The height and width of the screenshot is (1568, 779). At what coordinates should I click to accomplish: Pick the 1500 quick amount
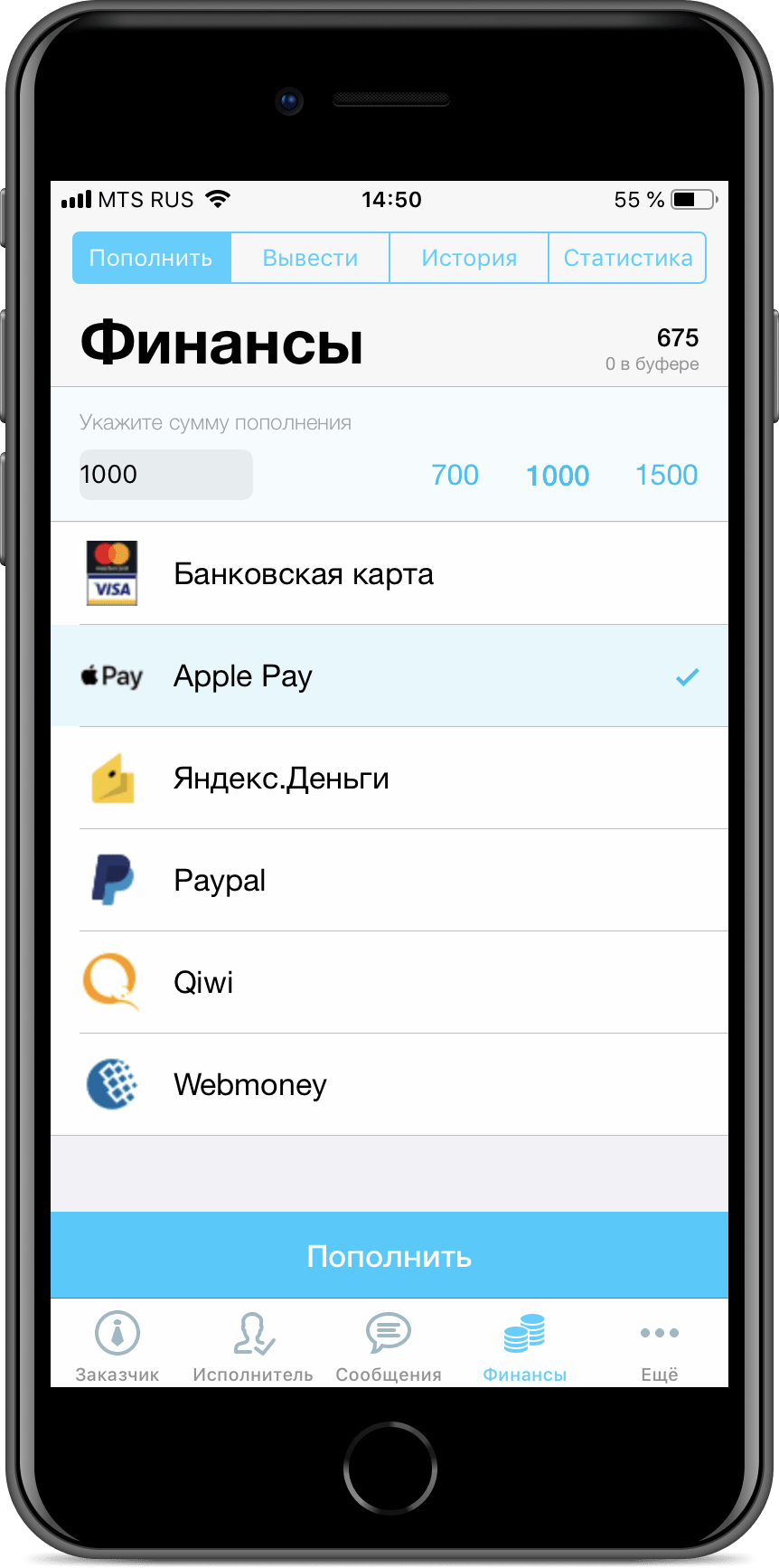666,475
